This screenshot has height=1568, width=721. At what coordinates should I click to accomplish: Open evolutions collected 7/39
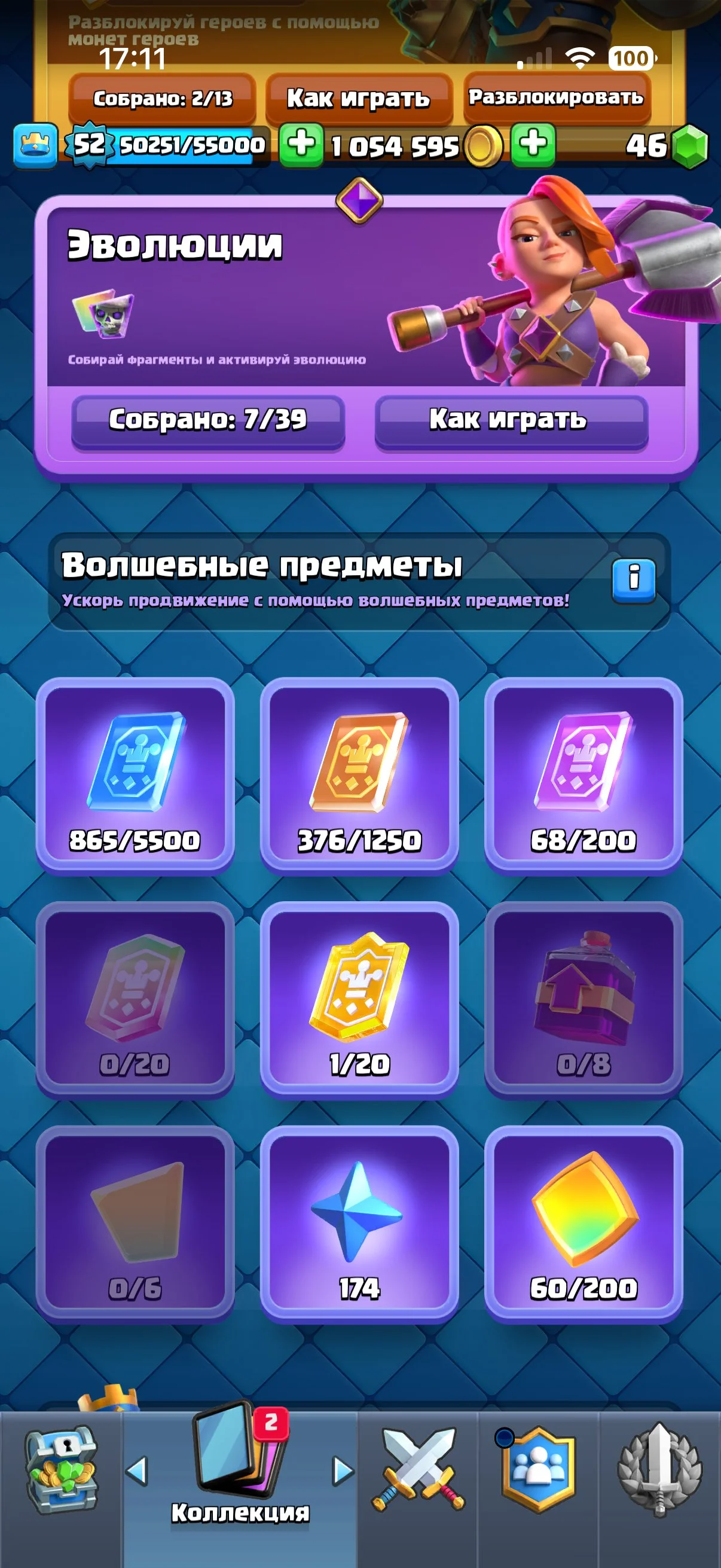[208, 421]
